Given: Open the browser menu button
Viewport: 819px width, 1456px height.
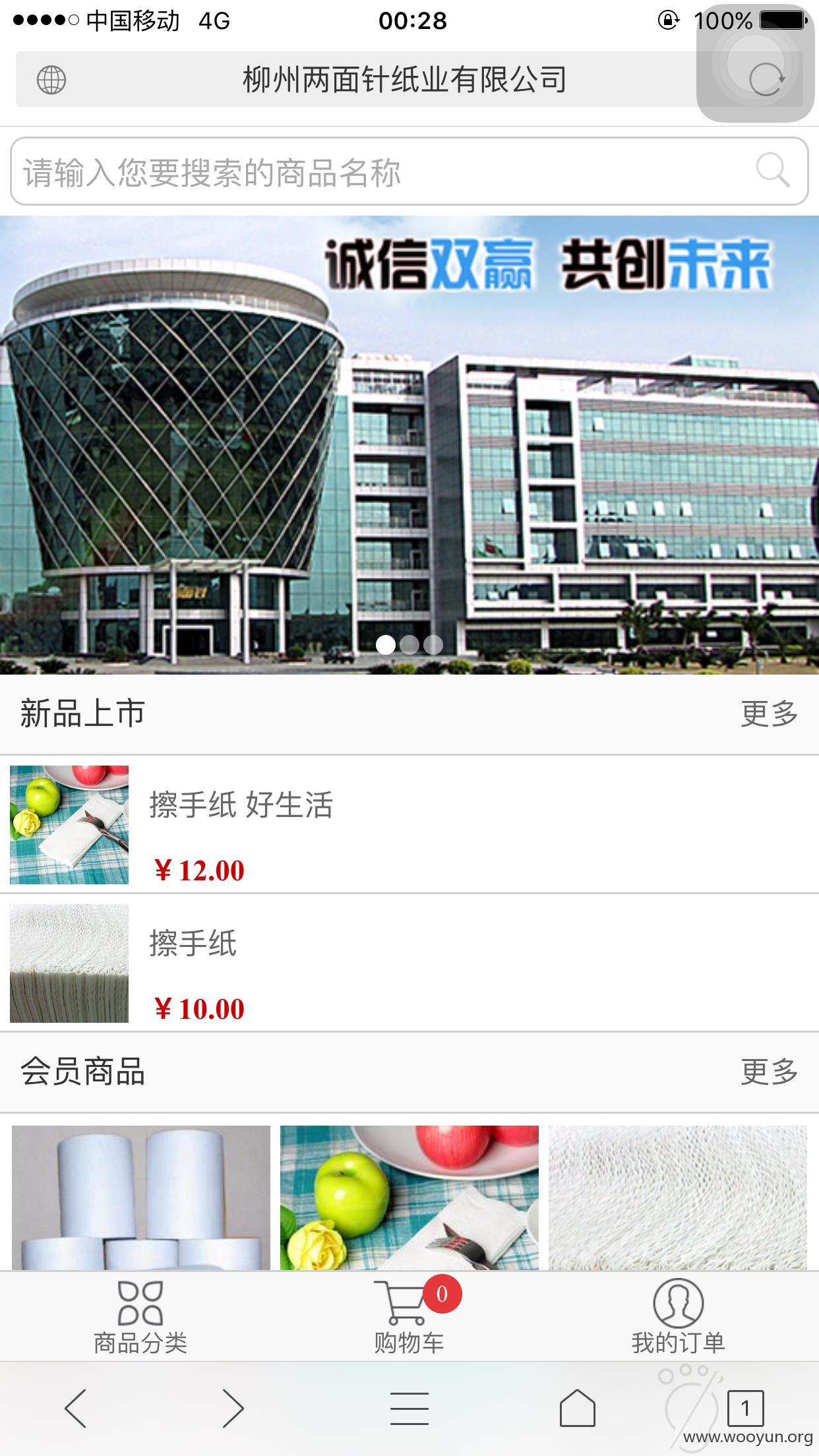Looking at the screenshot, I should click(409, 1409).
